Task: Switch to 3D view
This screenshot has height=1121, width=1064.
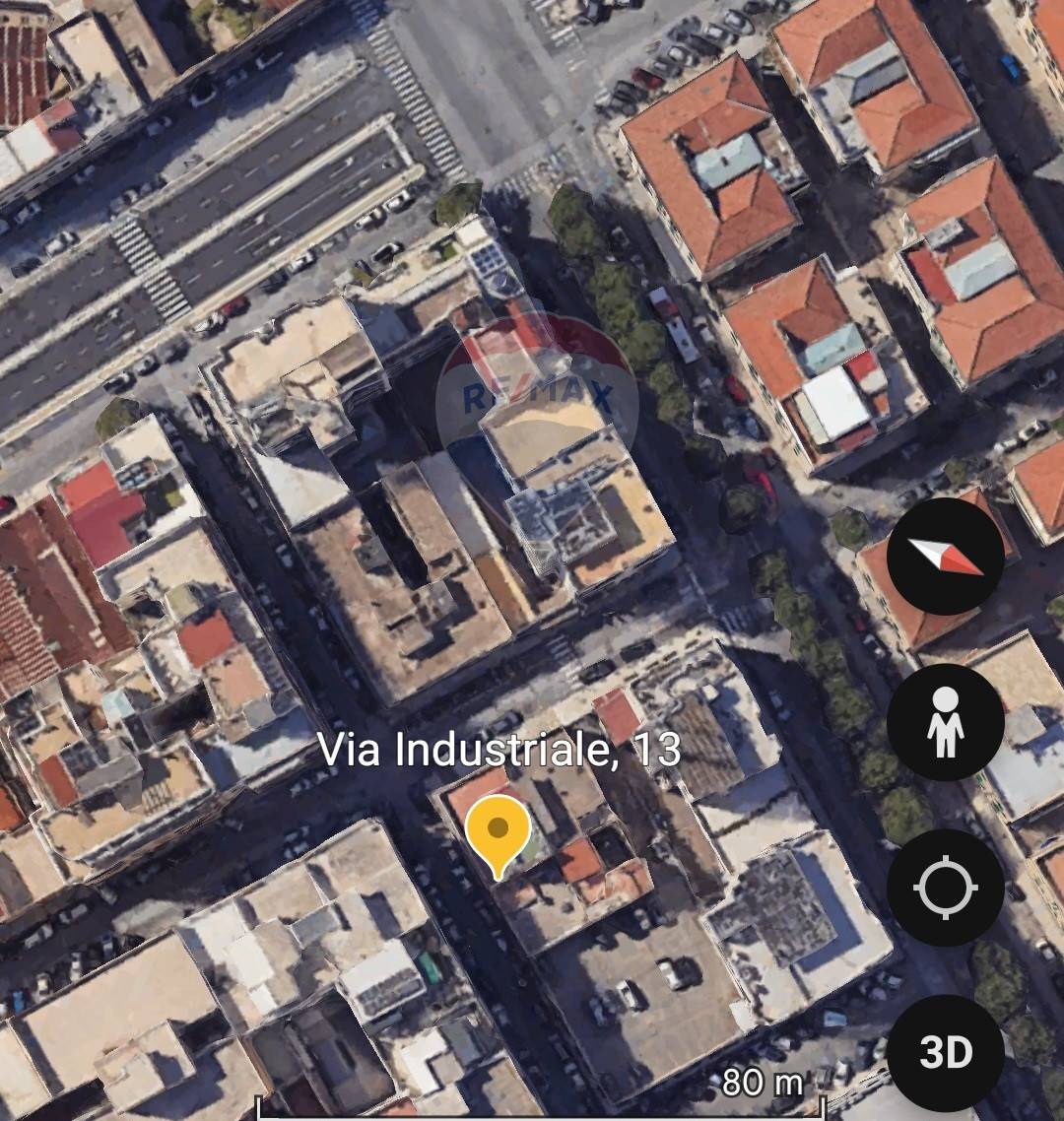Action: click(945, 1053)
